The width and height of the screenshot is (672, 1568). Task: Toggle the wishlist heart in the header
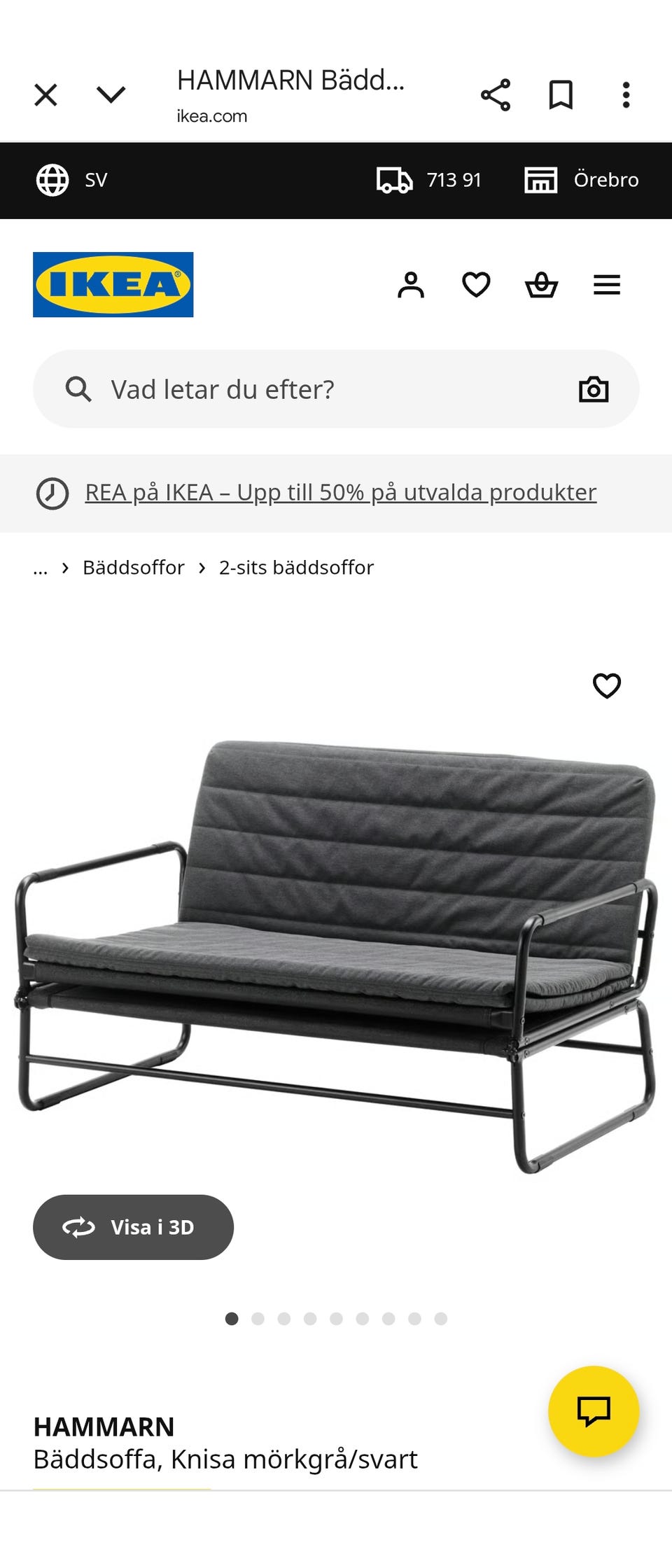coord(475,284)
